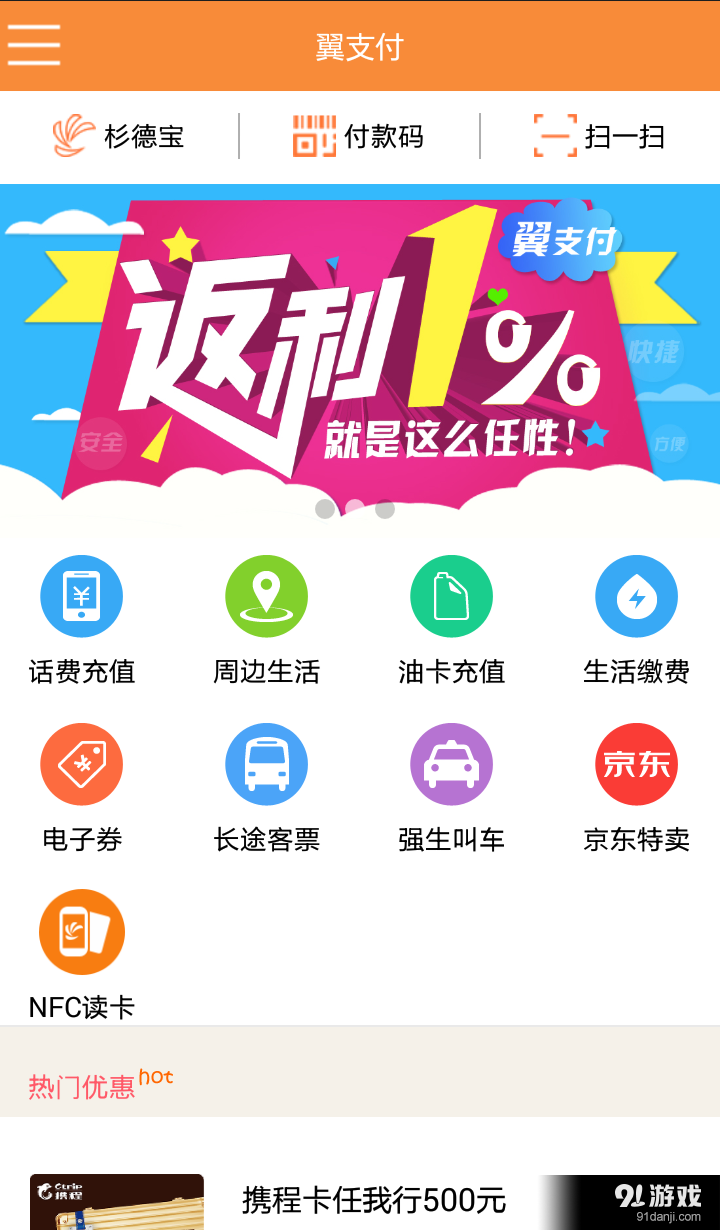This screenshot has height=1230, width=720.
Task: Tap the 翼支付 title bar
Action: click(360, 45)
